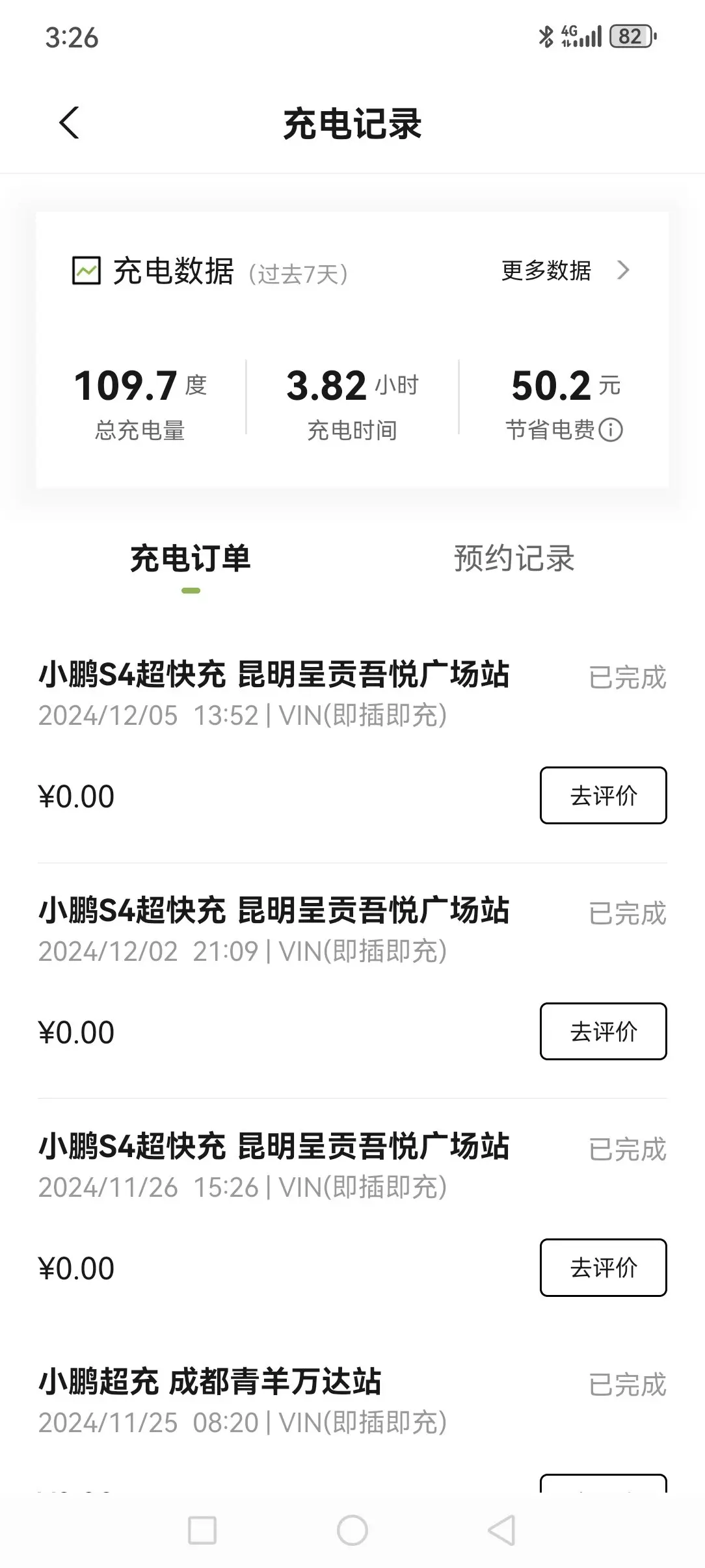Screen dimensions: 705x1568
Task: Open the 2024/11/26 昆明呈贡吾悦广场站 order
Action: pos(273,1164)
